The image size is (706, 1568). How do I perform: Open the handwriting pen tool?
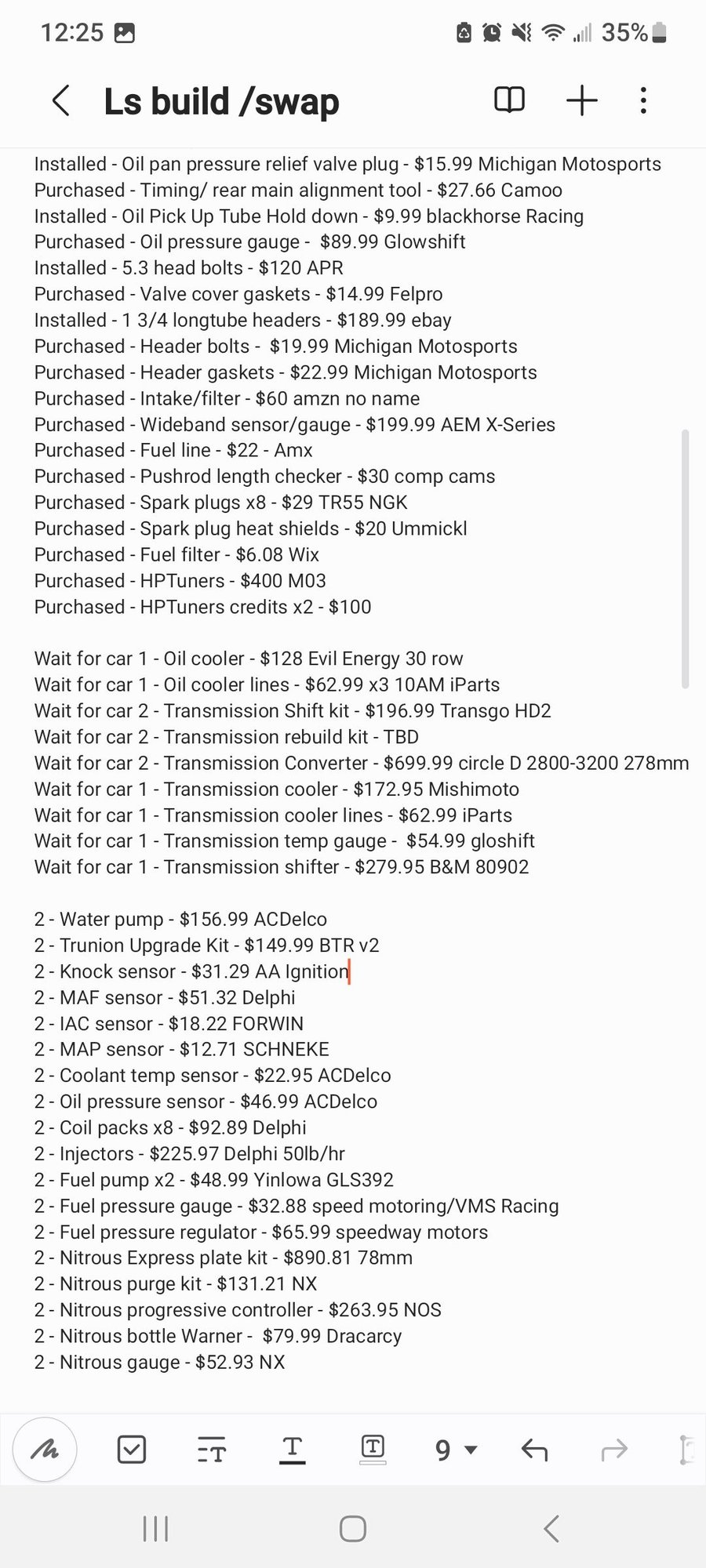(x=45, y=1450)
